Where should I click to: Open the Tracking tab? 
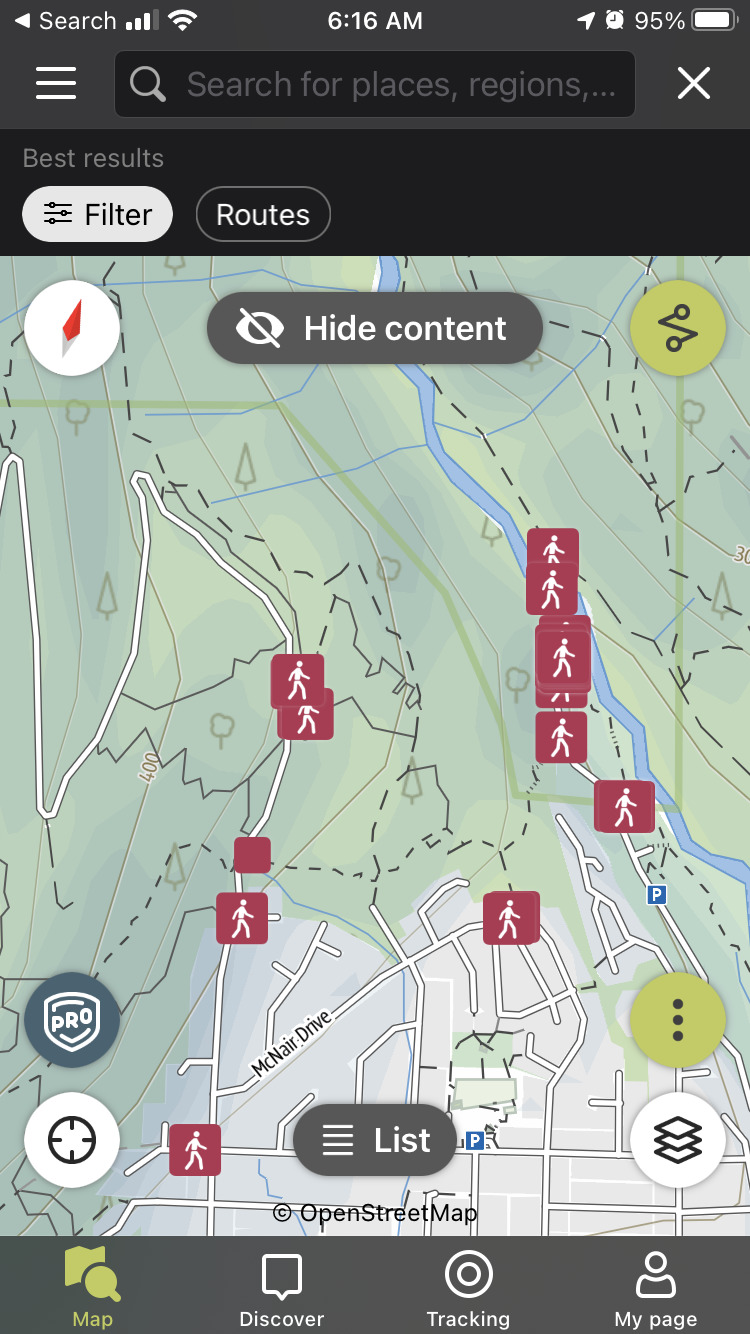[468, 1287]
